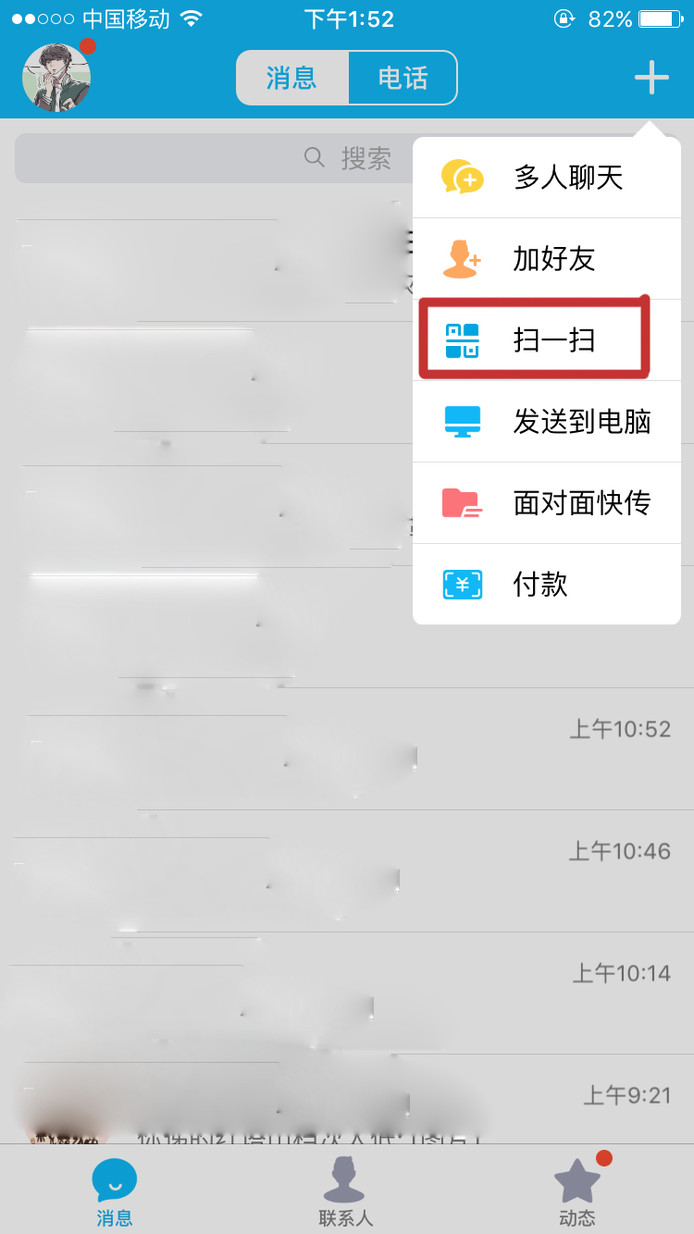
Task: Switch to the 动态 tab
Action: coord(577,1190)
